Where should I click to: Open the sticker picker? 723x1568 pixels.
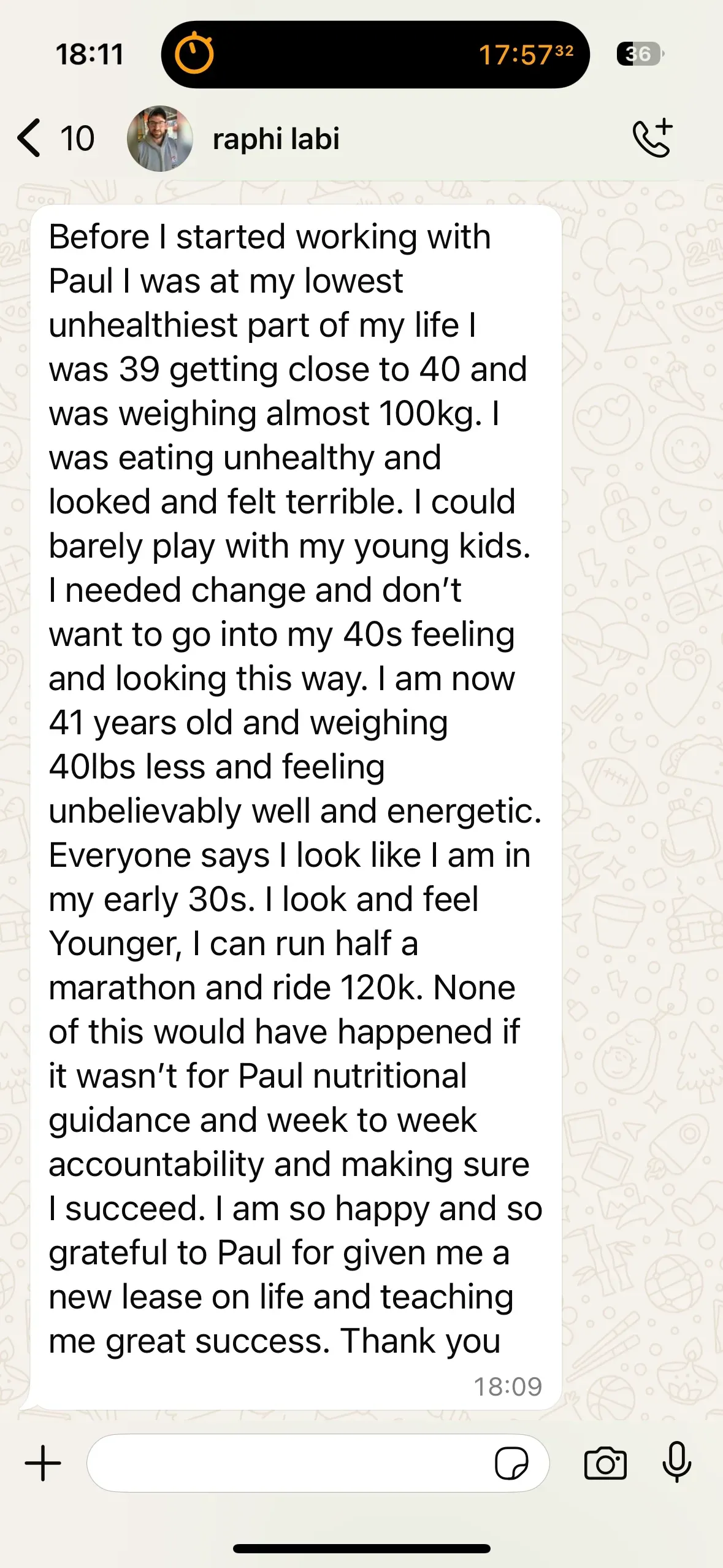[x=511, y=1464]
